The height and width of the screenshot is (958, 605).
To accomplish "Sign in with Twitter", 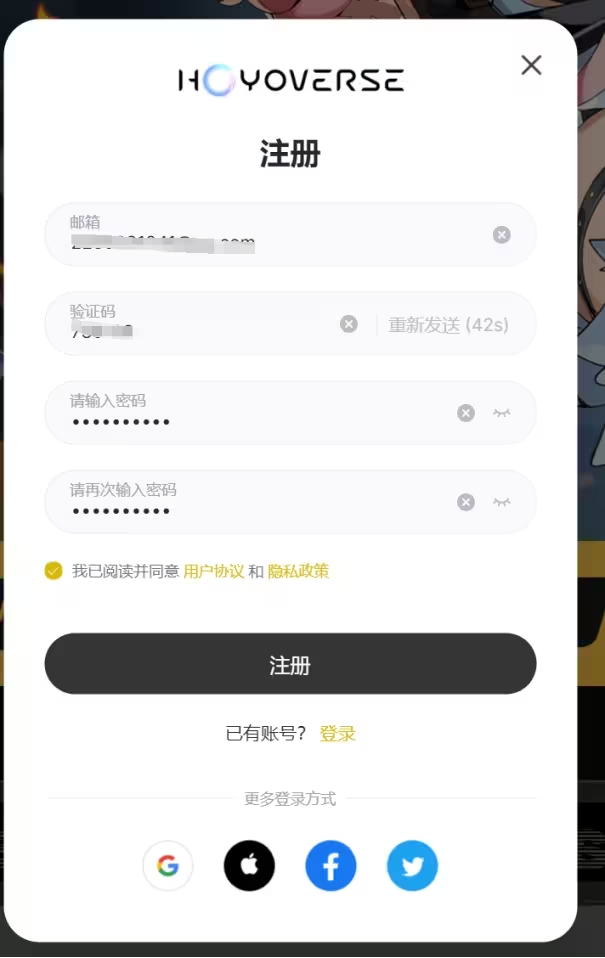I will [412, 865].
